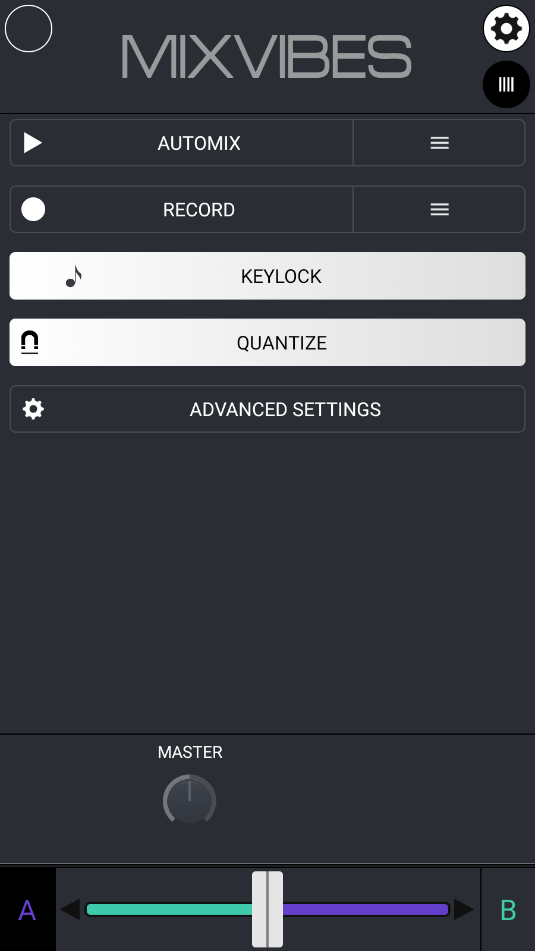Select deck A
This screenshot has height=951, width=535.
pyautogui.click(x=28, y=910)
